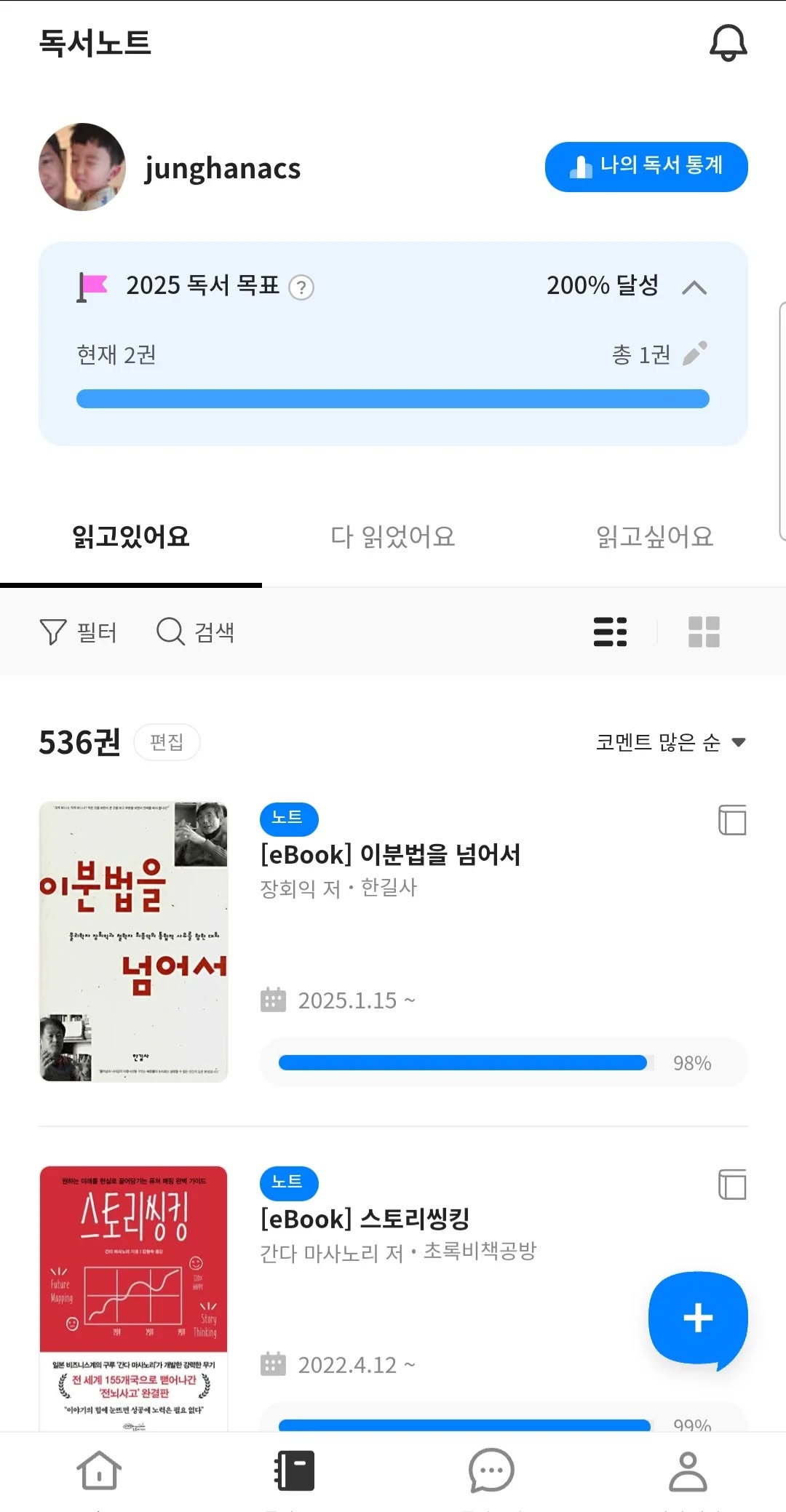
Task: Tap the note icon beside 이분법을 넘어서
Action: [x=732, y=820]
